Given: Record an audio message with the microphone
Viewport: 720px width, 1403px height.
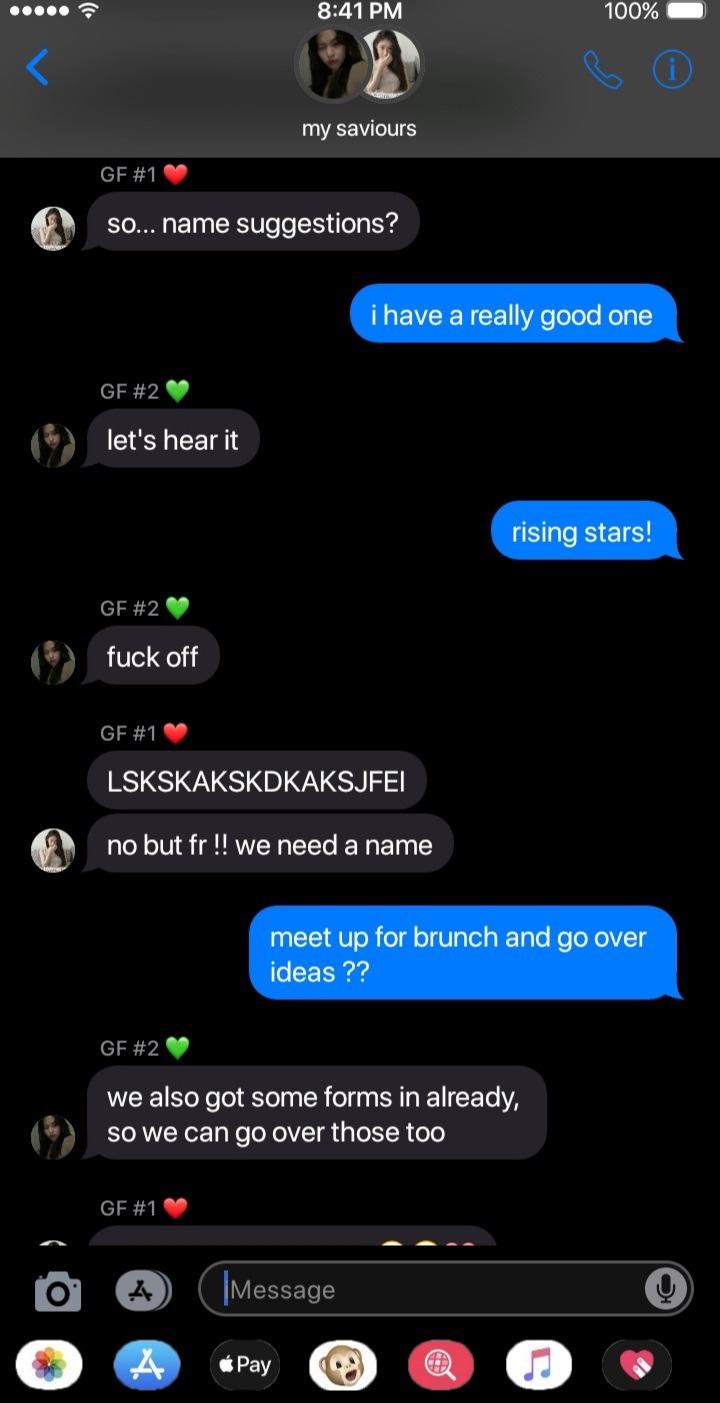Looking at the screenshot, I should point(663,1290).
